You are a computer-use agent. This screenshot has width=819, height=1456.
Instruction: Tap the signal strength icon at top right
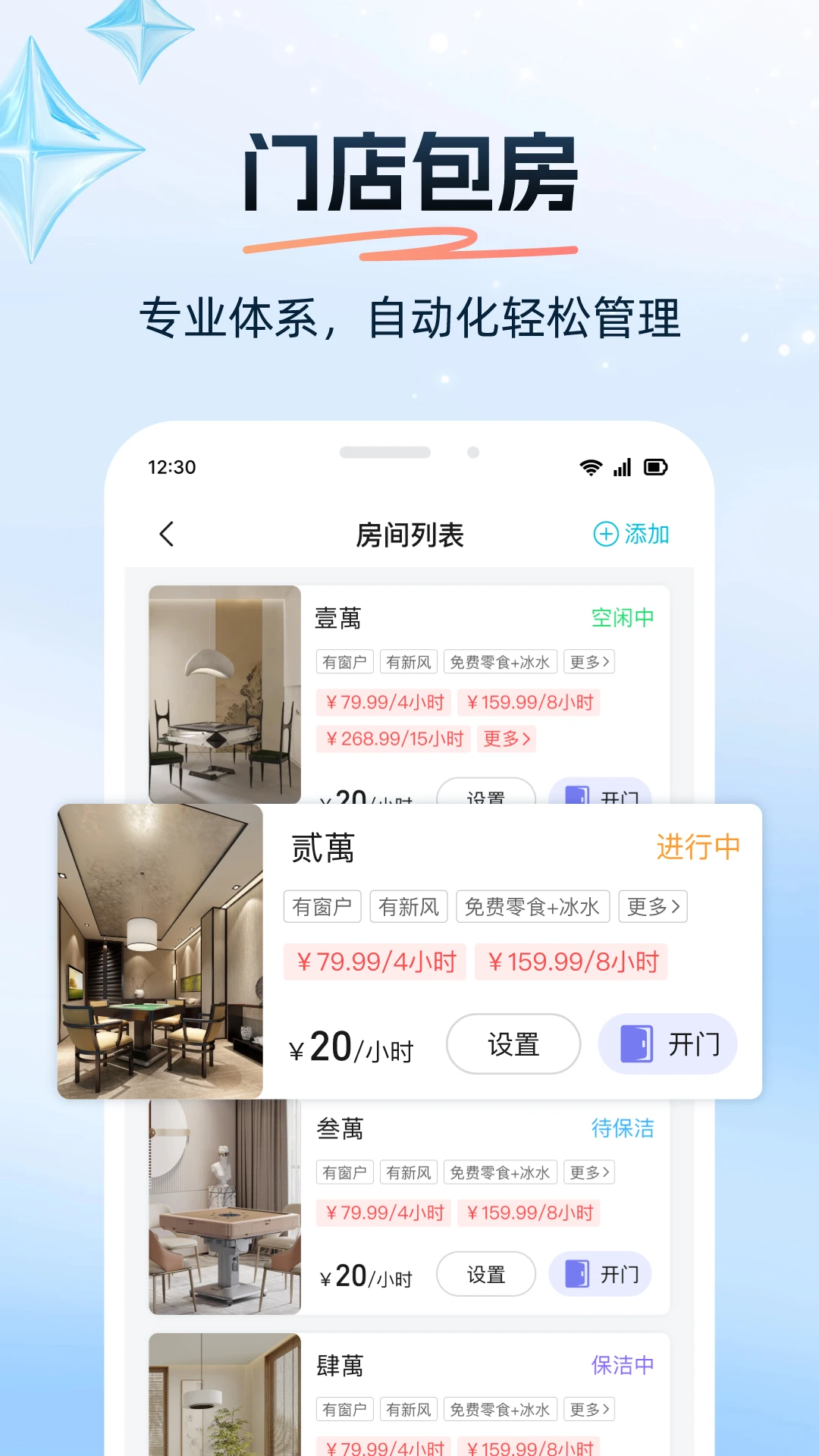[623, 467]
